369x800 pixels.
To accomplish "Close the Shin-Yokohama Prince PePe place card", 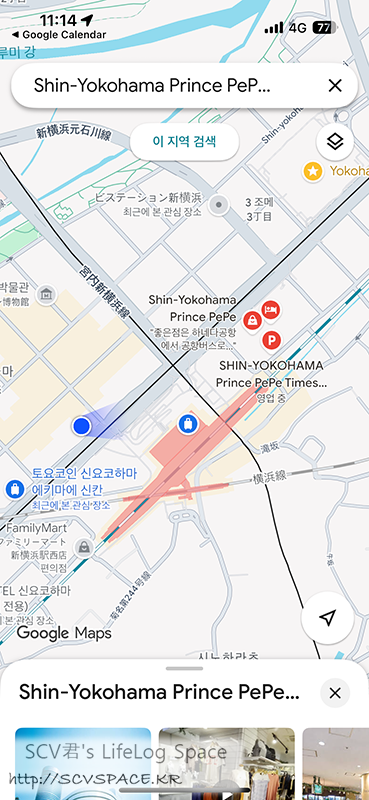I will 335,693.
